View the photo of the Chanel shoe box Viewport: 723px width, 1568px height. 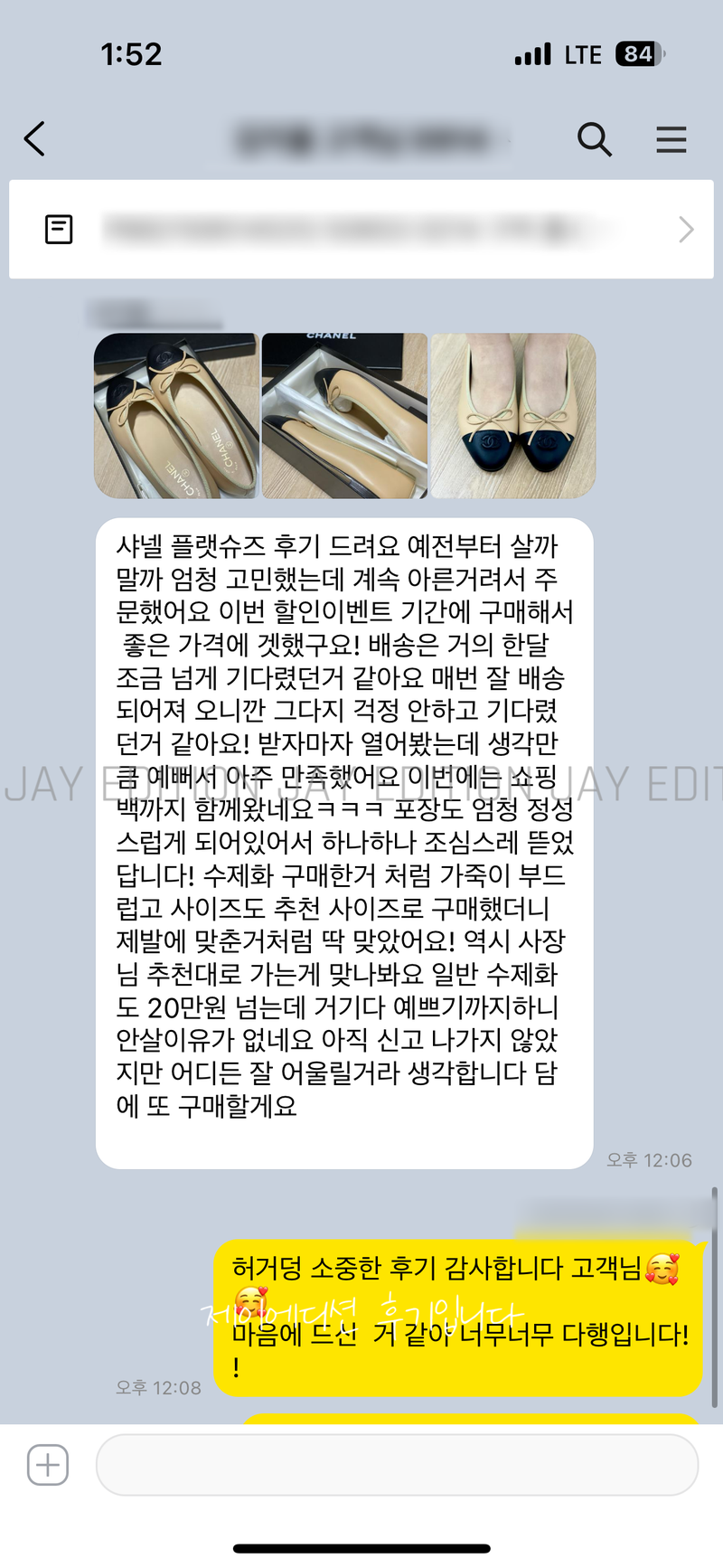[x=344, y=416]
